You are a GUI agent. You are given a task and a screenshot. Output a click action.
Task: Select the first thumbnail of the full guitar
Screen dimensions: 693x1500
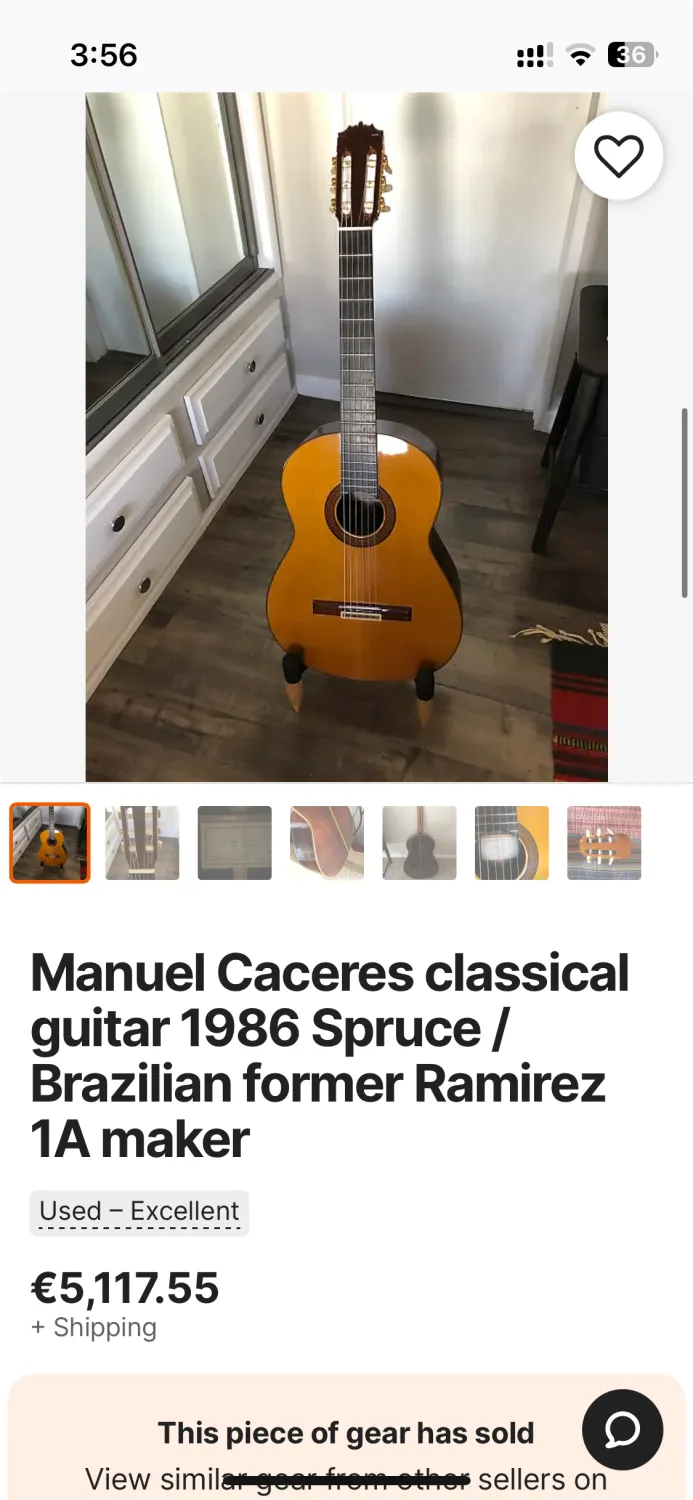(x=50, y=843)
